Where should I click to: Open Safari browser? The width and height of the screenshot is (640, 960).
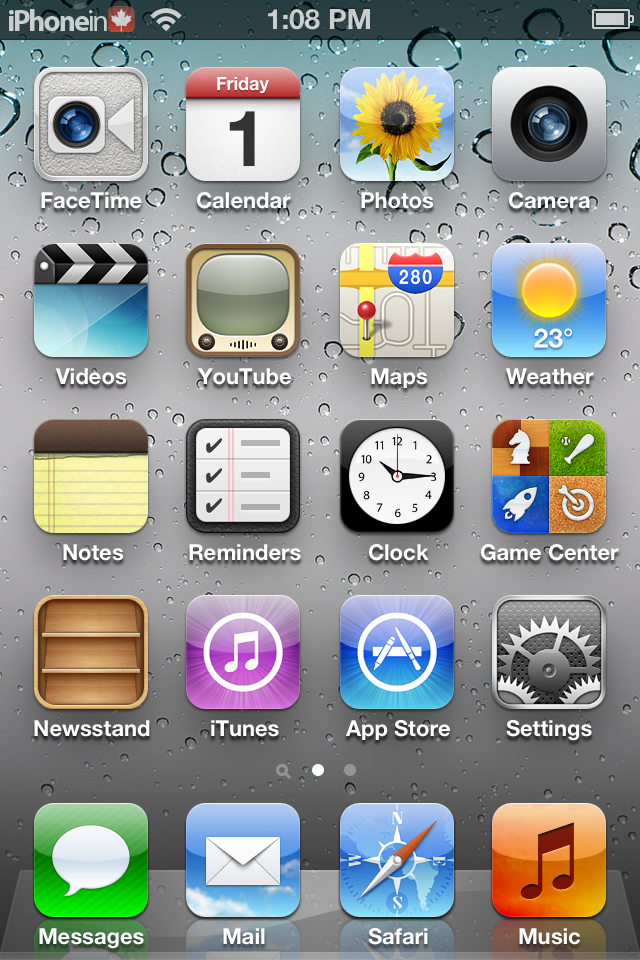396,860
